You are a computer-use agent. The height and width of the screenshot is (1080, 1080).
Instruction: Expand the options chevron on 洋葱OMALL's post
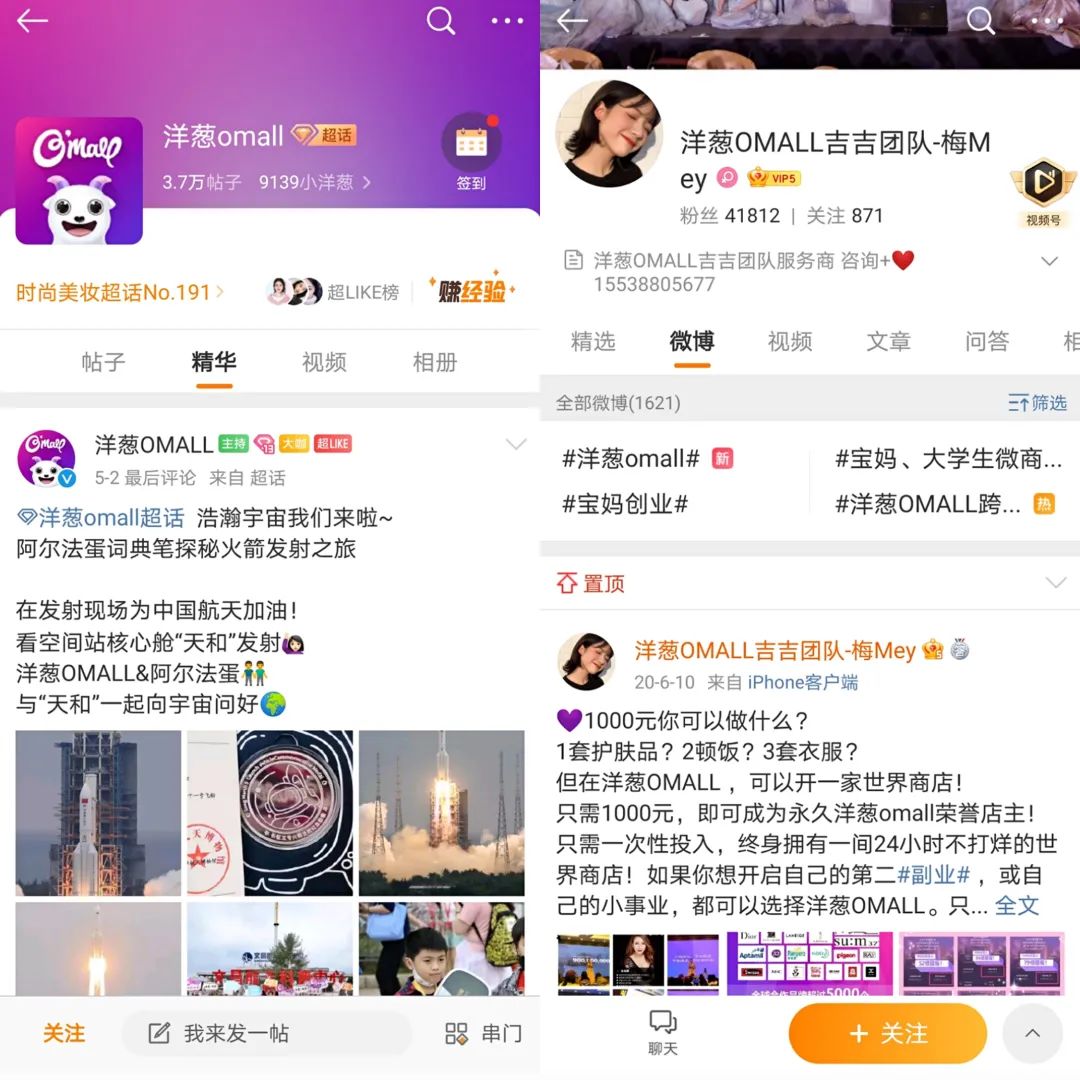coord(516,445)
